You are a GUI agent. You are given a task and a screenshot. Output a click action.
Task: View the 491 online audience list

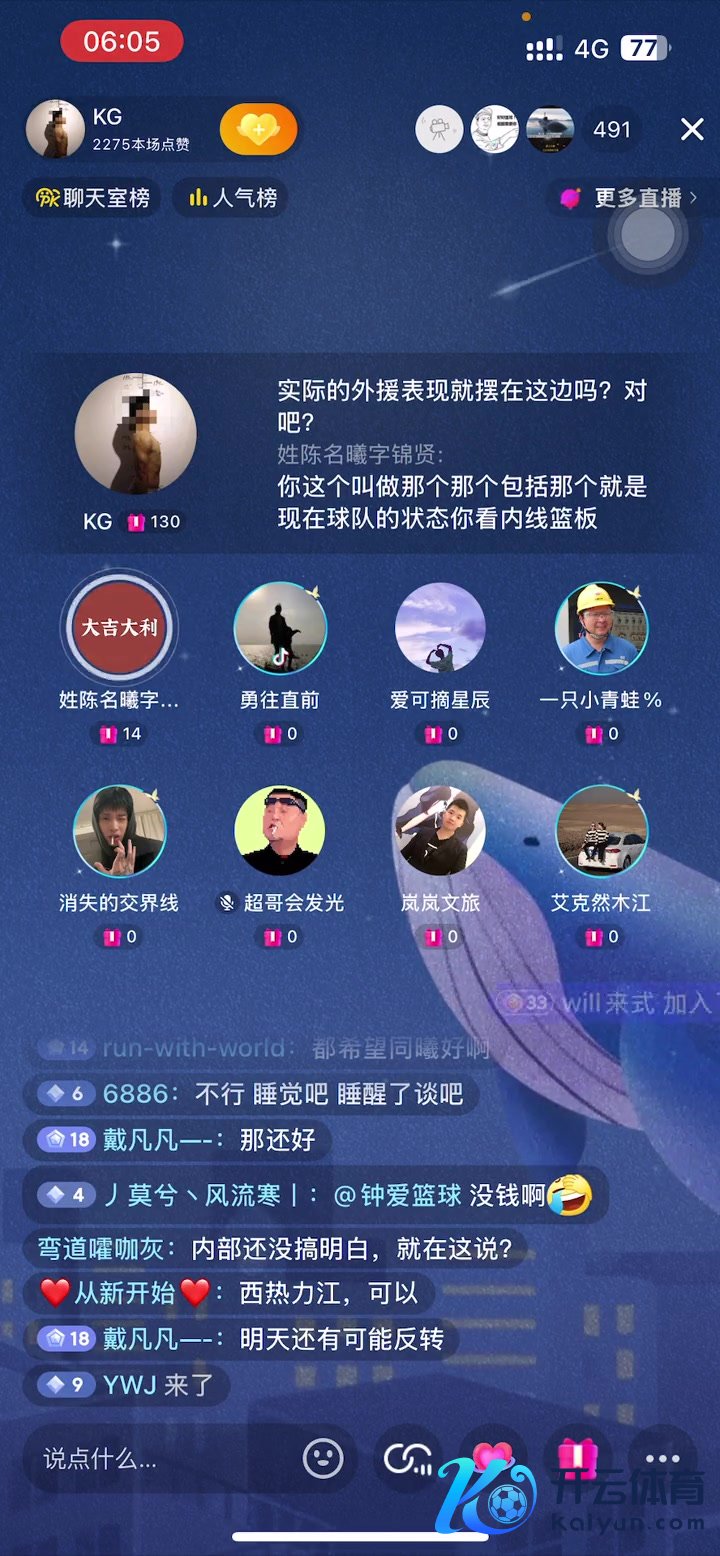[611, 130]
